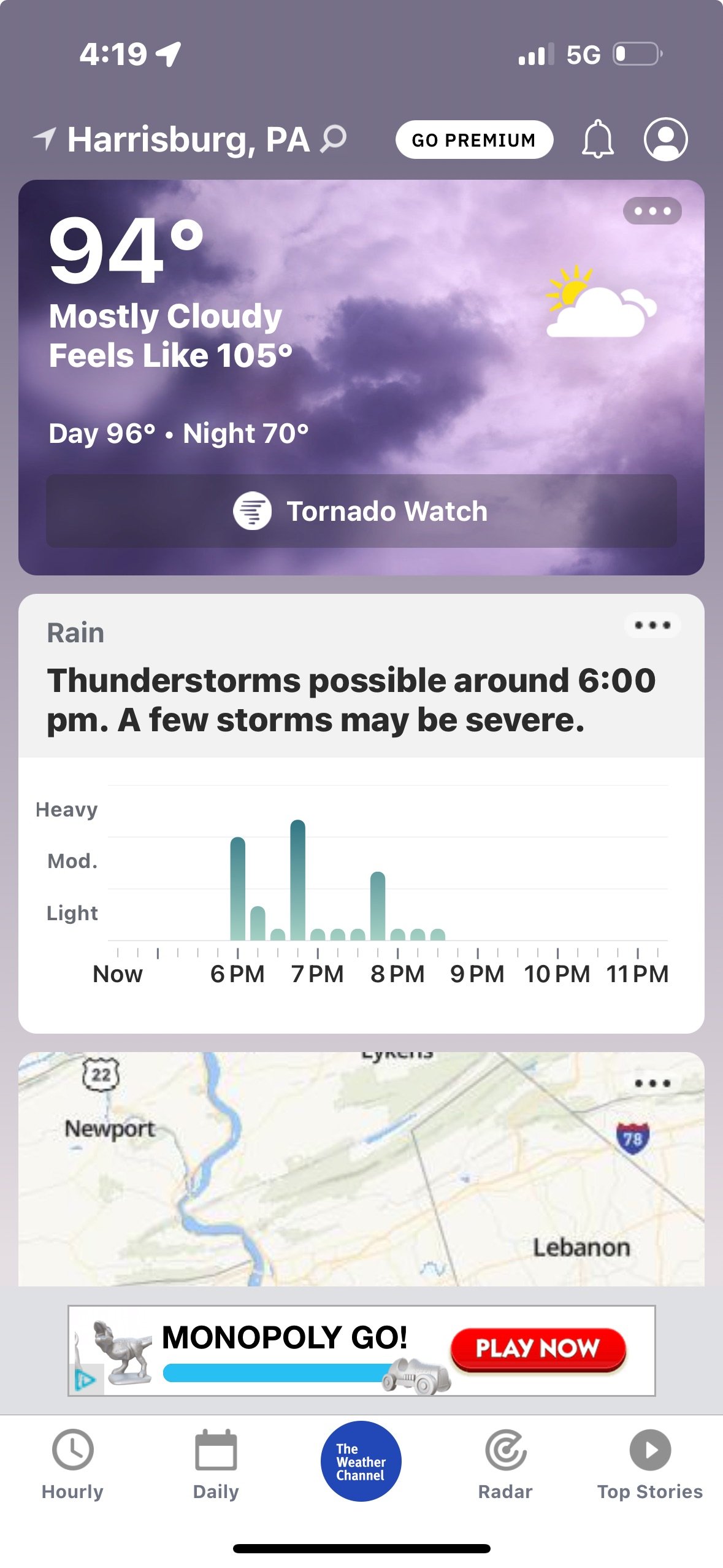Open options menu on the radar map card
The image size is (723, 1568).
point(652,1083)
